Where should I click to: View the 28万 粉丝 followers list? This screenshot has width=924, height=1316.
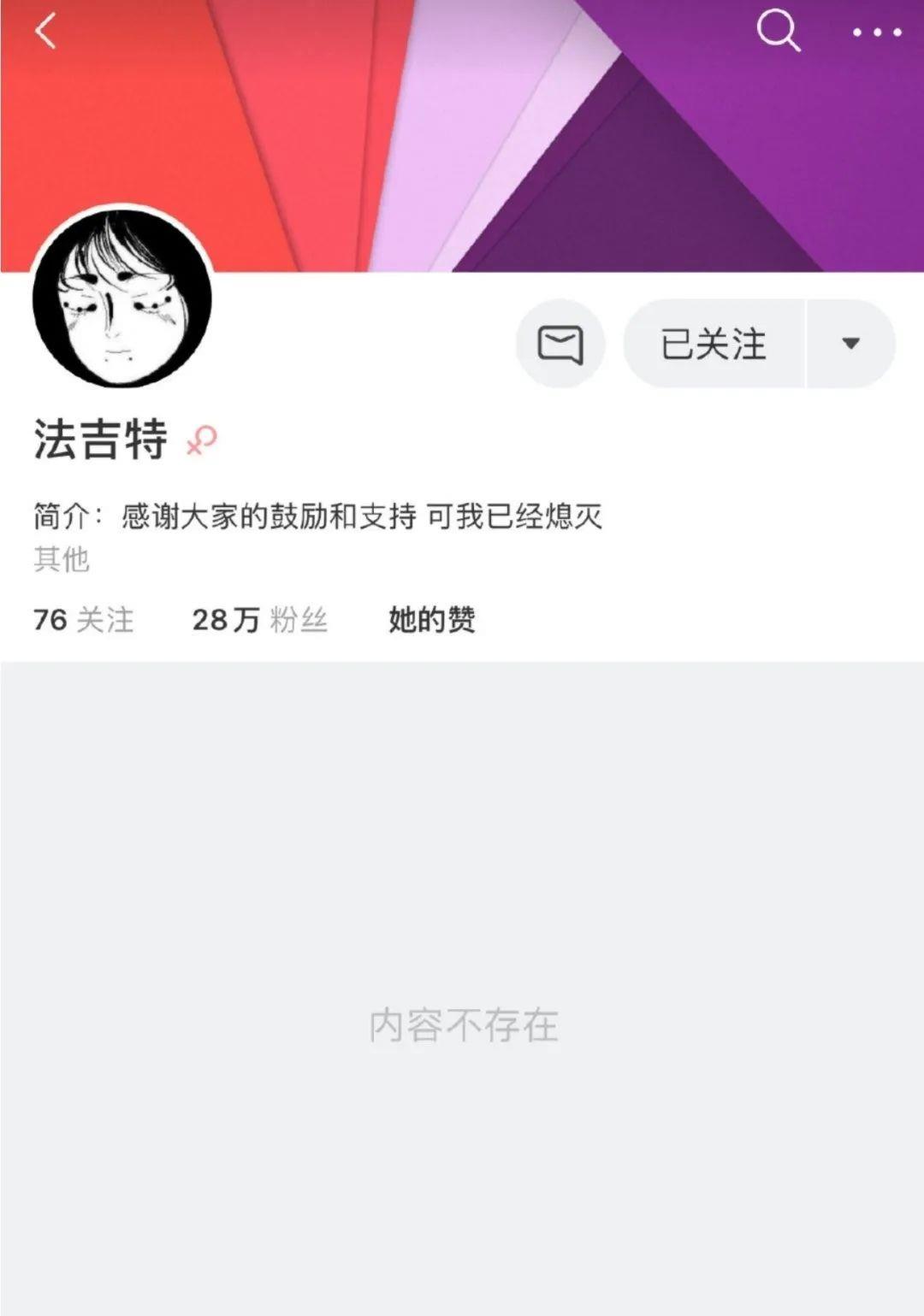(x=259, y=620)
